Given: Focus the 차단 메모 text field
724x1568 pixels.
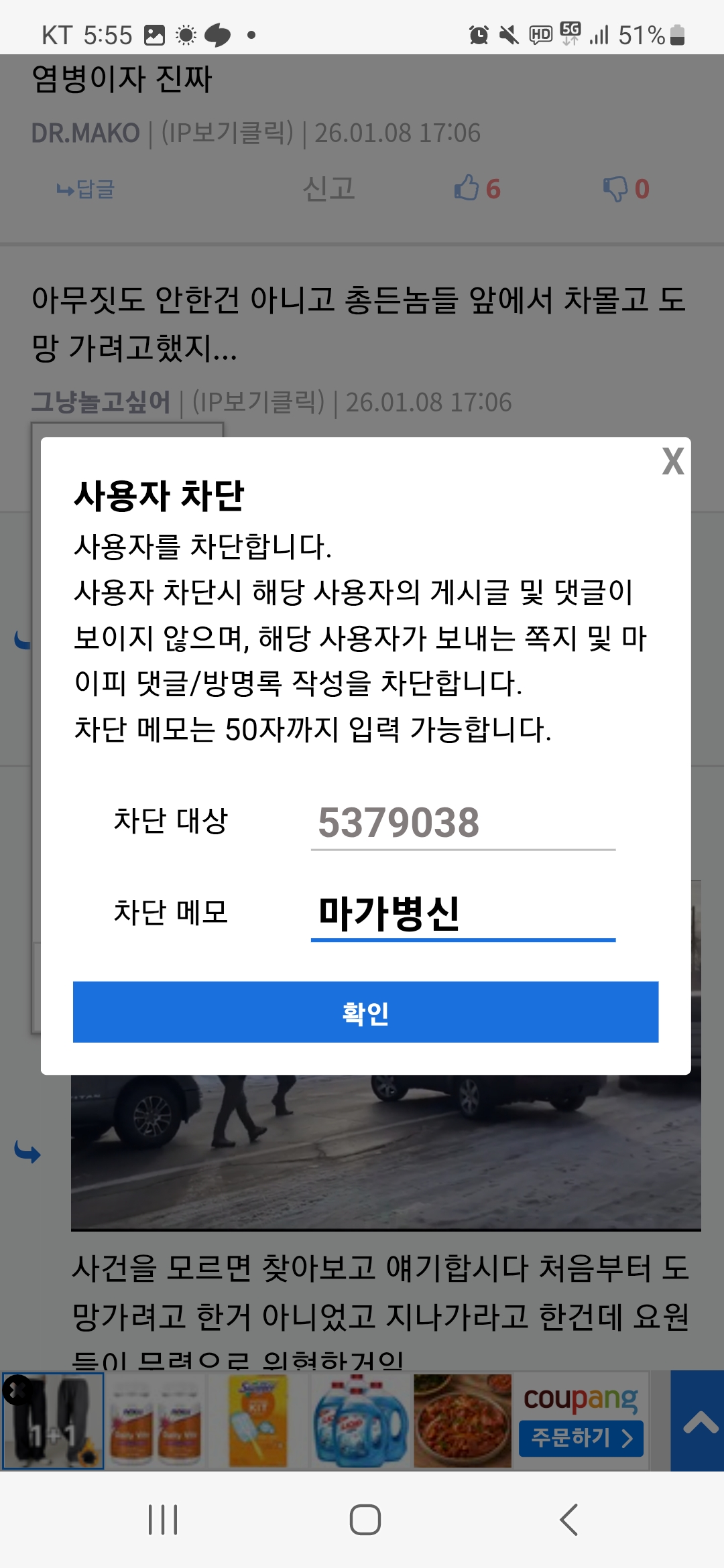Looking at the screenshot, I should [463, 914].
